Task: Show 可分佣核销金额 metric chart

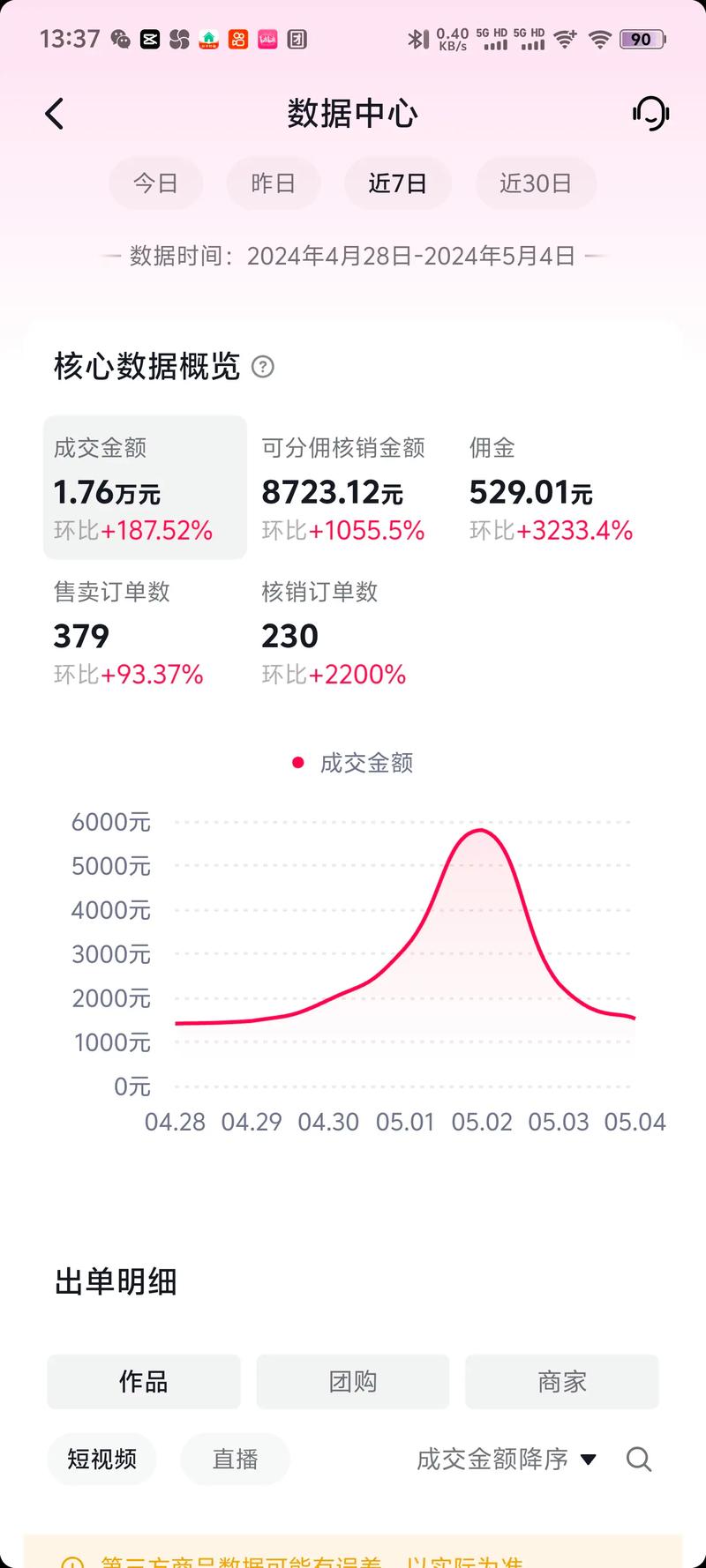Action: pos(343,488)
